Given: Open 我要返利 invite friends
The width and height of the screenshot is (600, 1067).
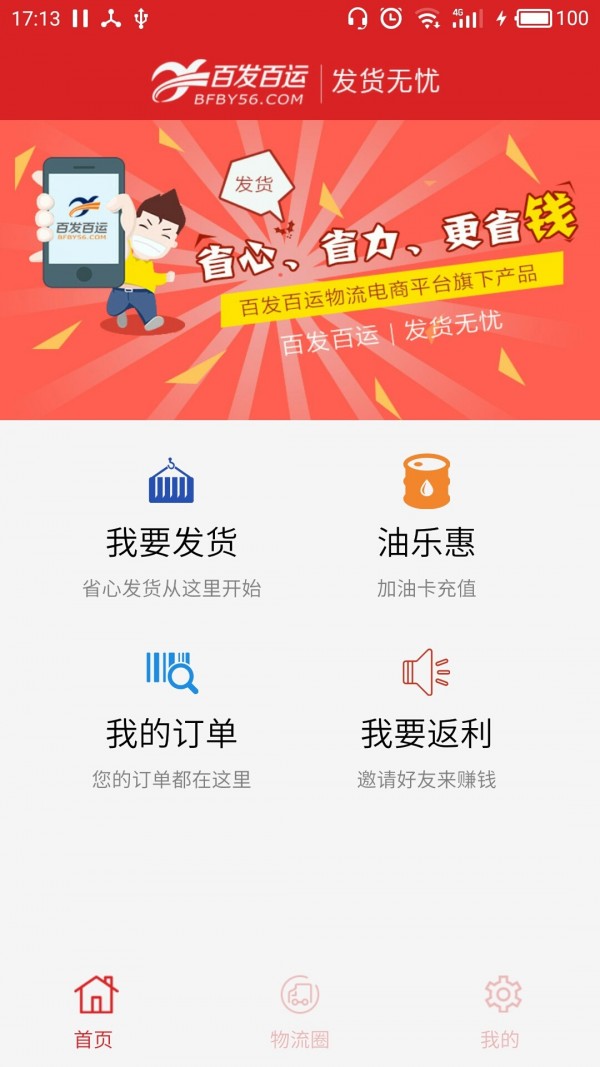Looking at the screenshot, I should (426, 718).
